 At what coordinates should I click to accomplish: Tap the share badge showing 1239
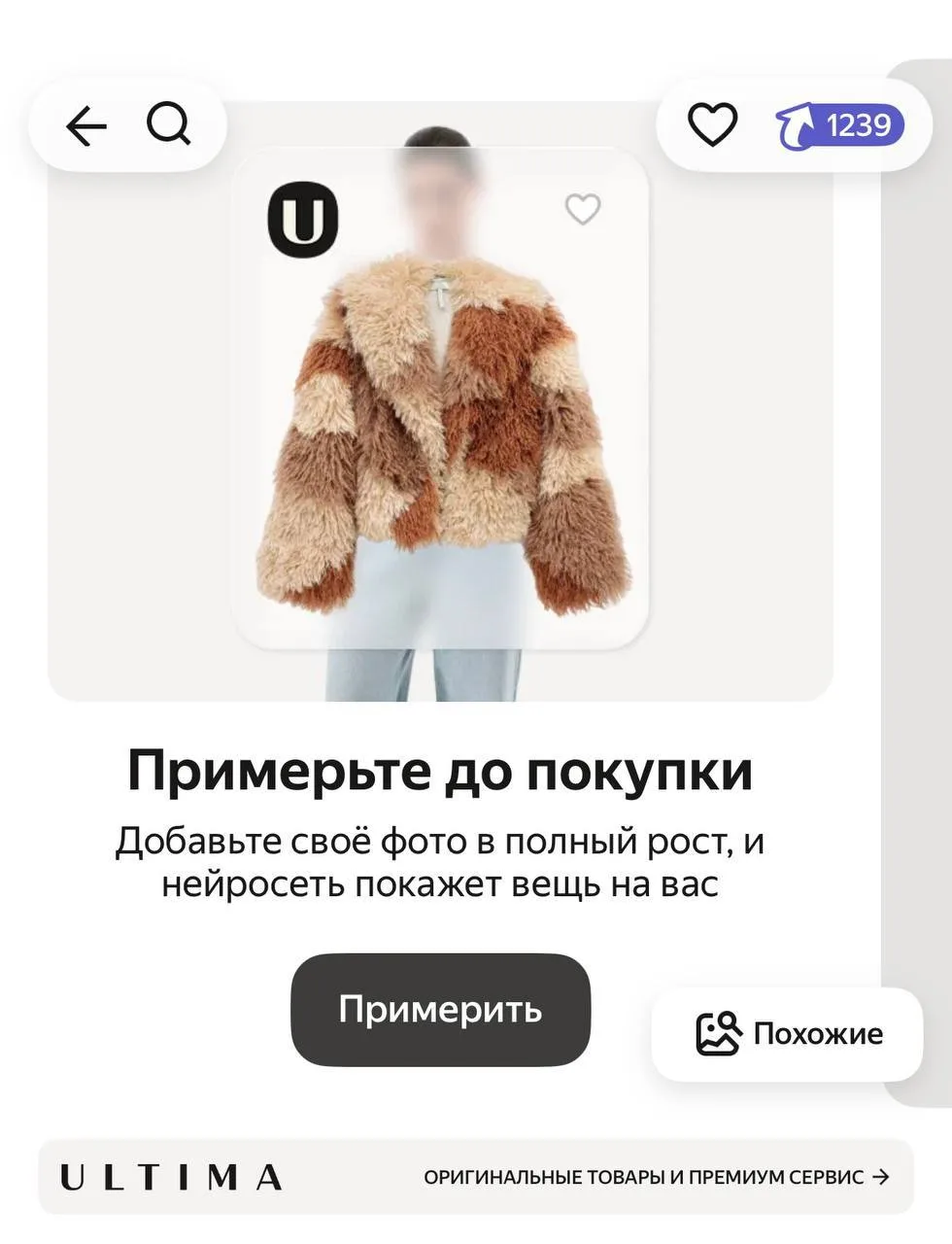(x=839, y=126)
